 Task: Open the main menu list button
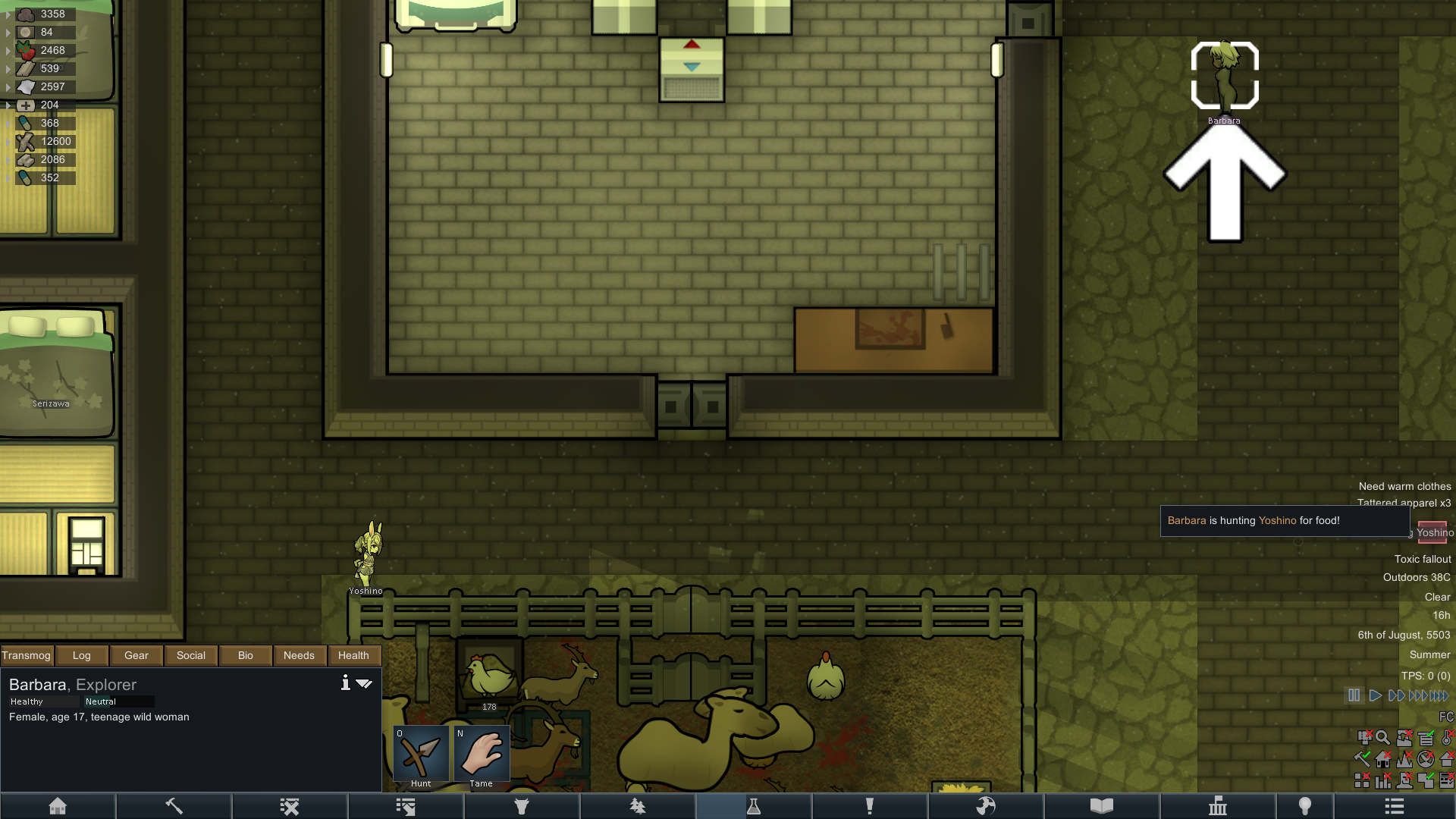tap(1394, 806)
